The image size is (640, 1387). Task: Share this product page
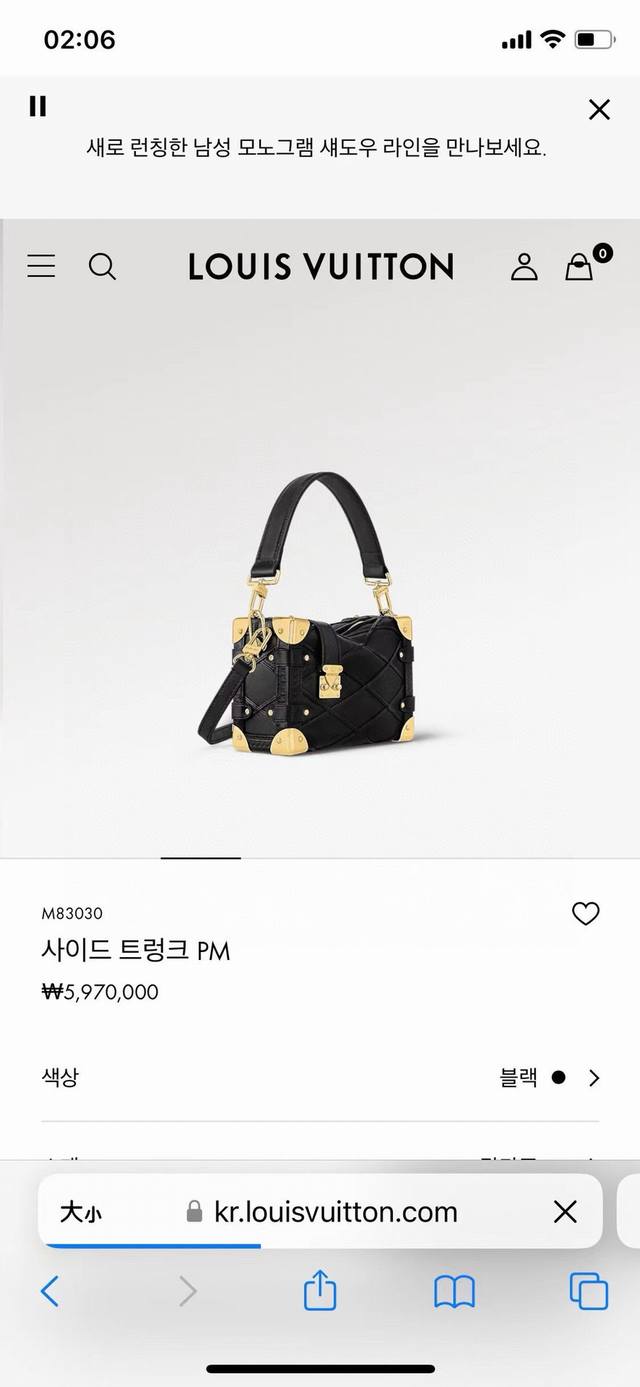click(319, 1290)
